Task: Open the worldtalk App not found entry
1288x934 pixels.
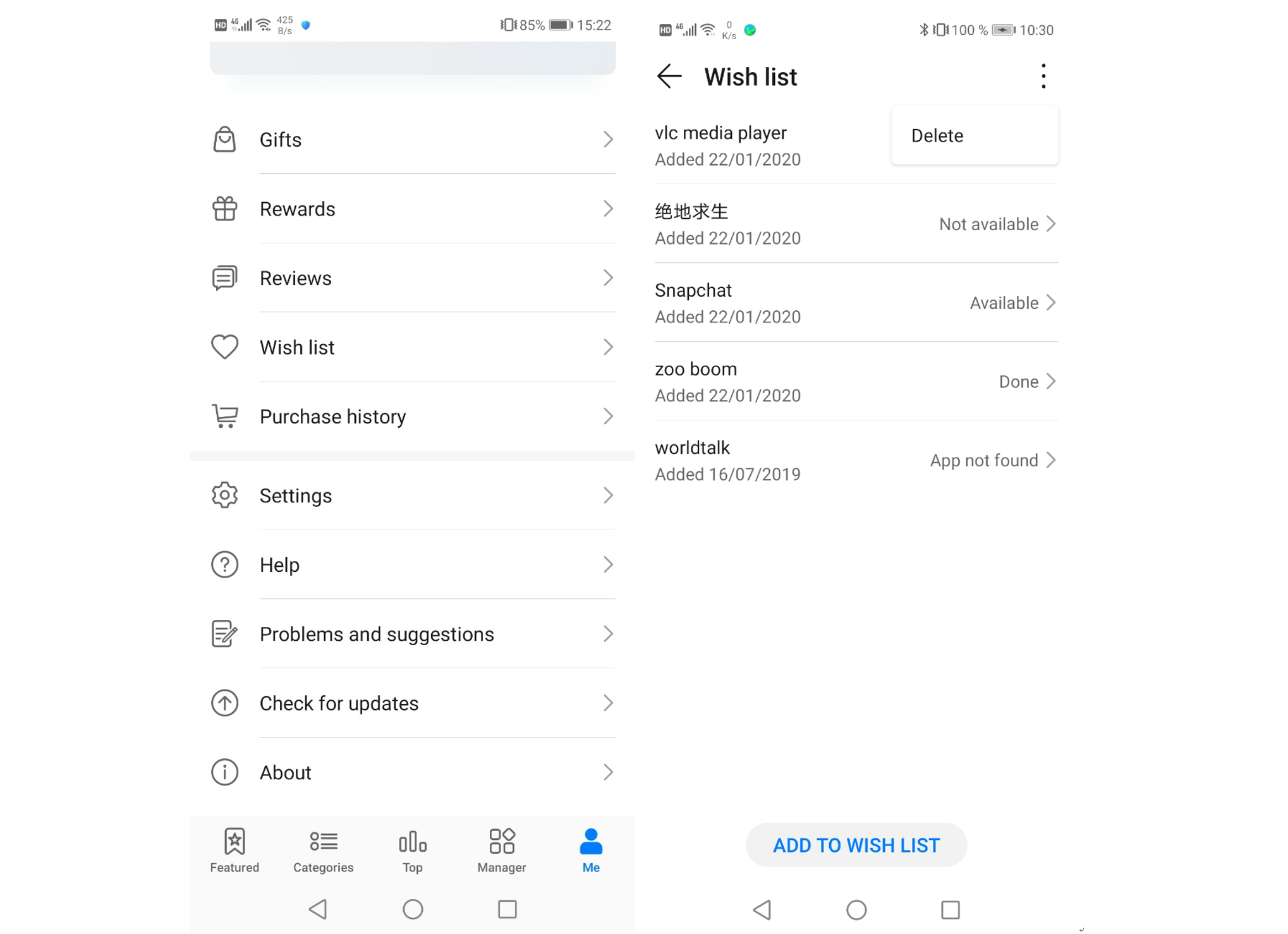Action: coord(856,461)
